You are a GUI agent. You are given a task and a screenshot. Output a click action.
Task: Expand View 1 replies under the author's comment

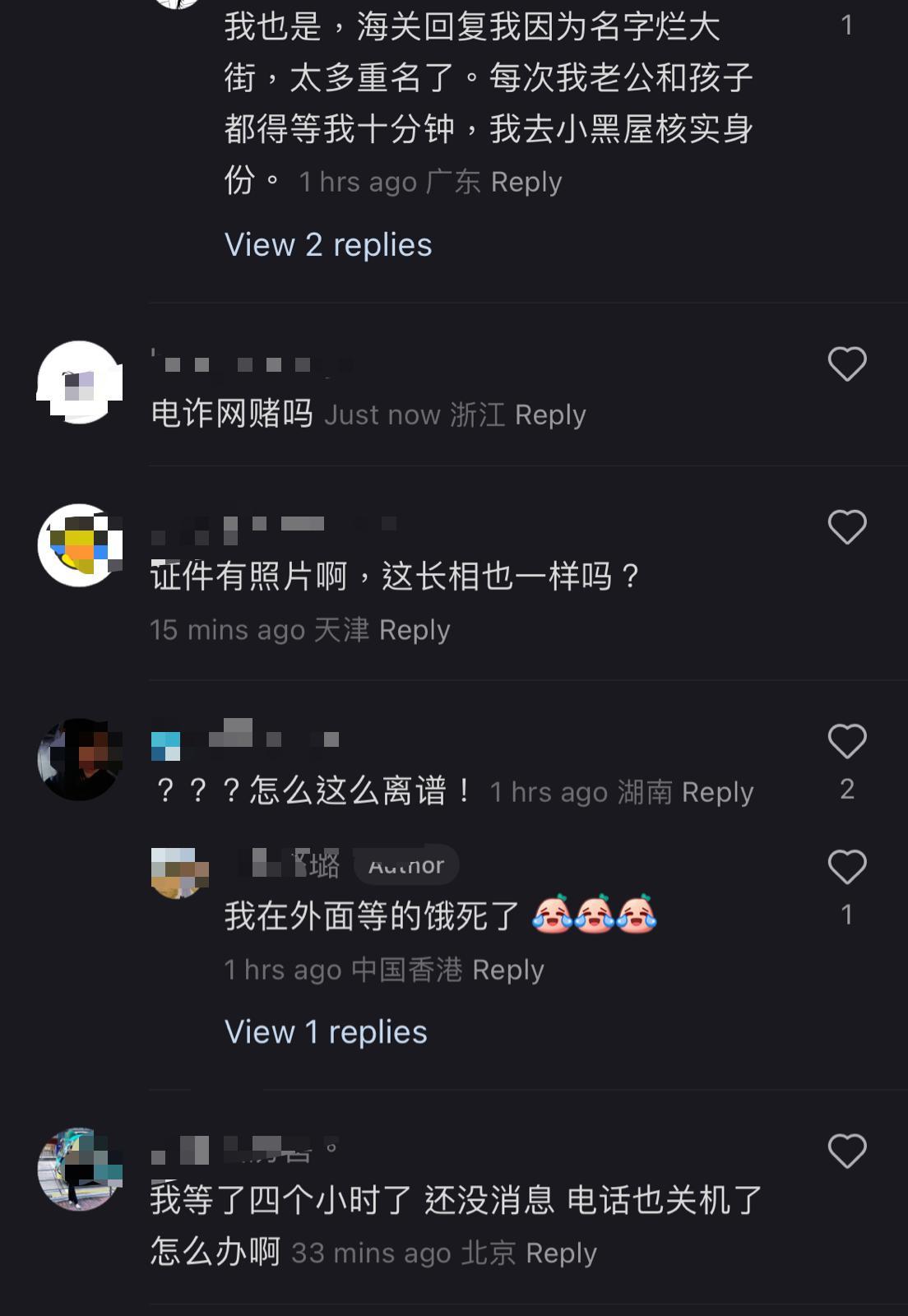326,1032
